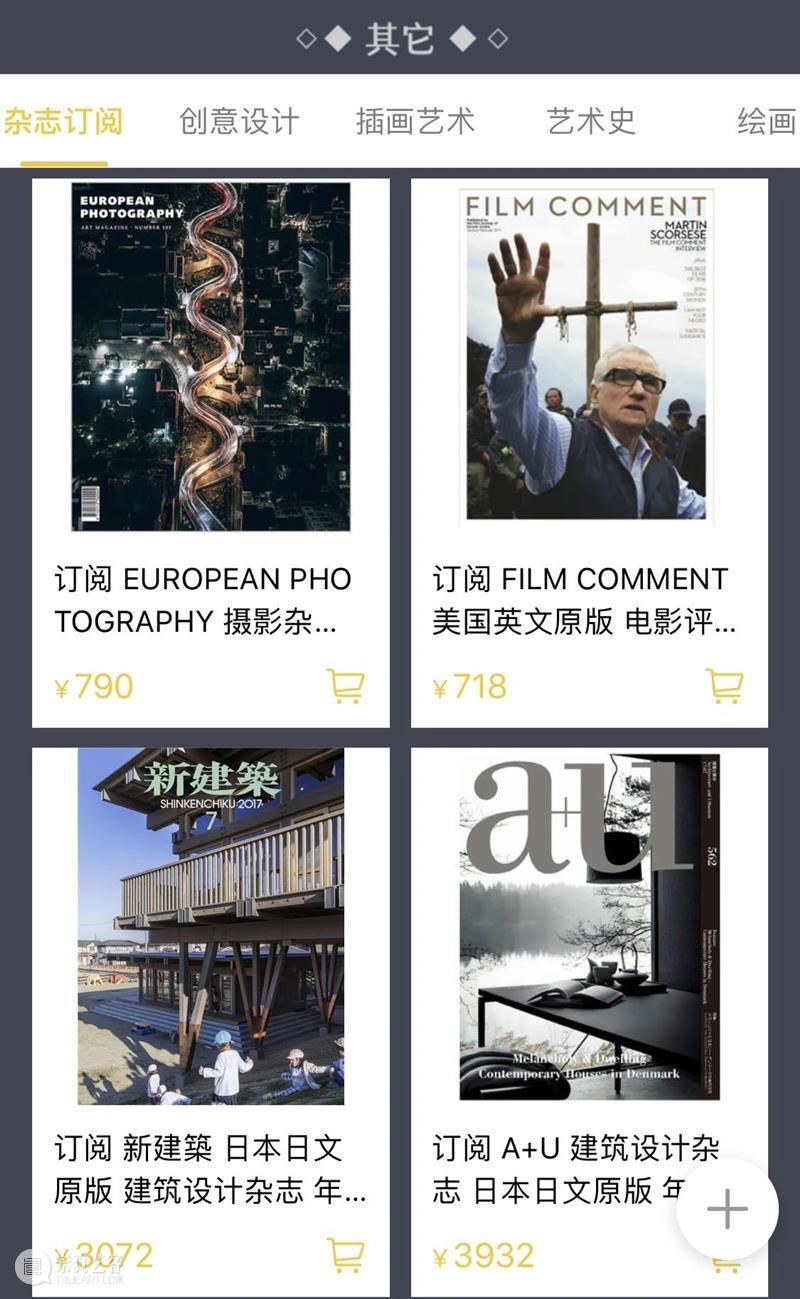Open the A+U architecture magazine card
This screenshot has height=1299, width=800.
(x=589, y=1022)
